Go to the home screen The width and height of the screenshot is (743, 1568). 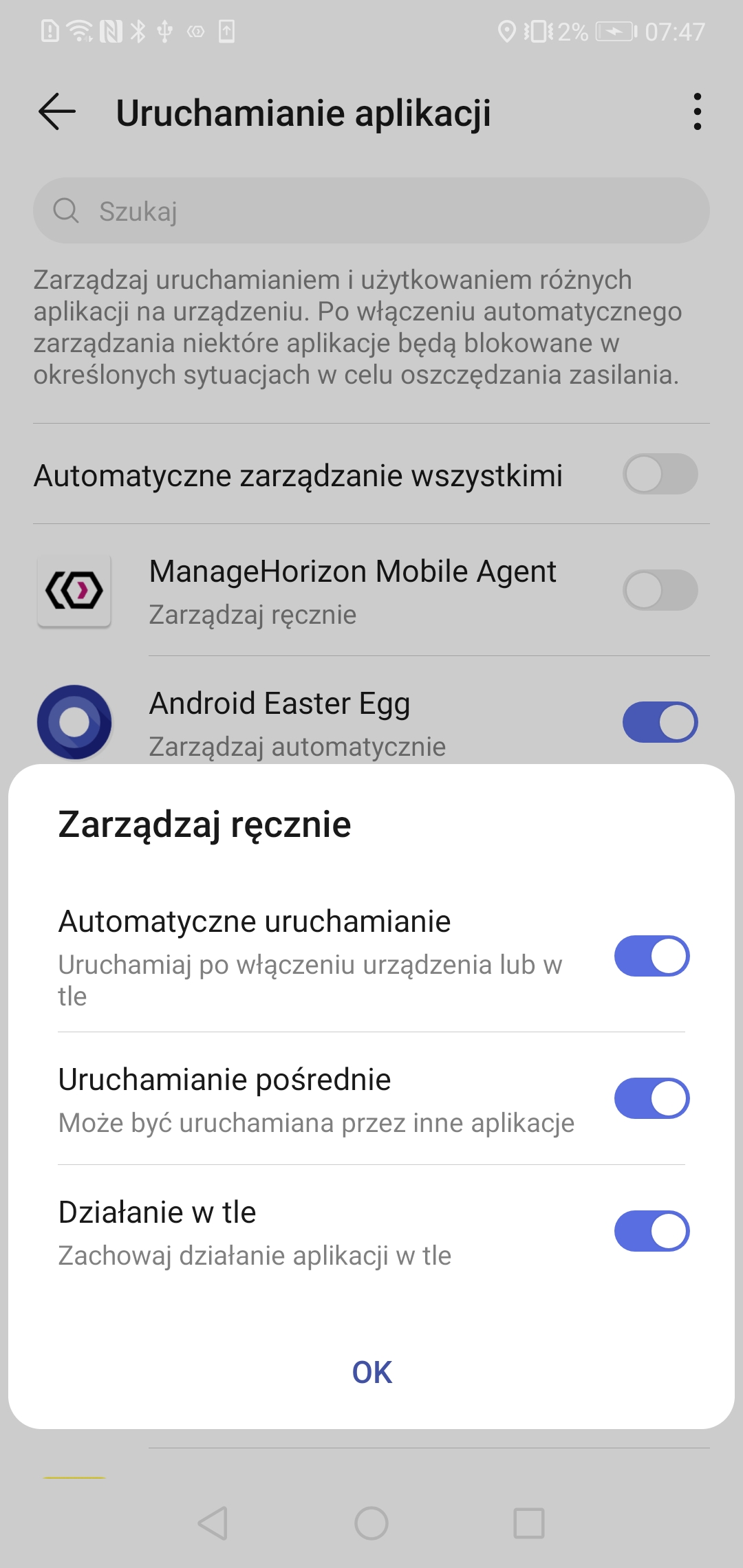coord(371,1523)
